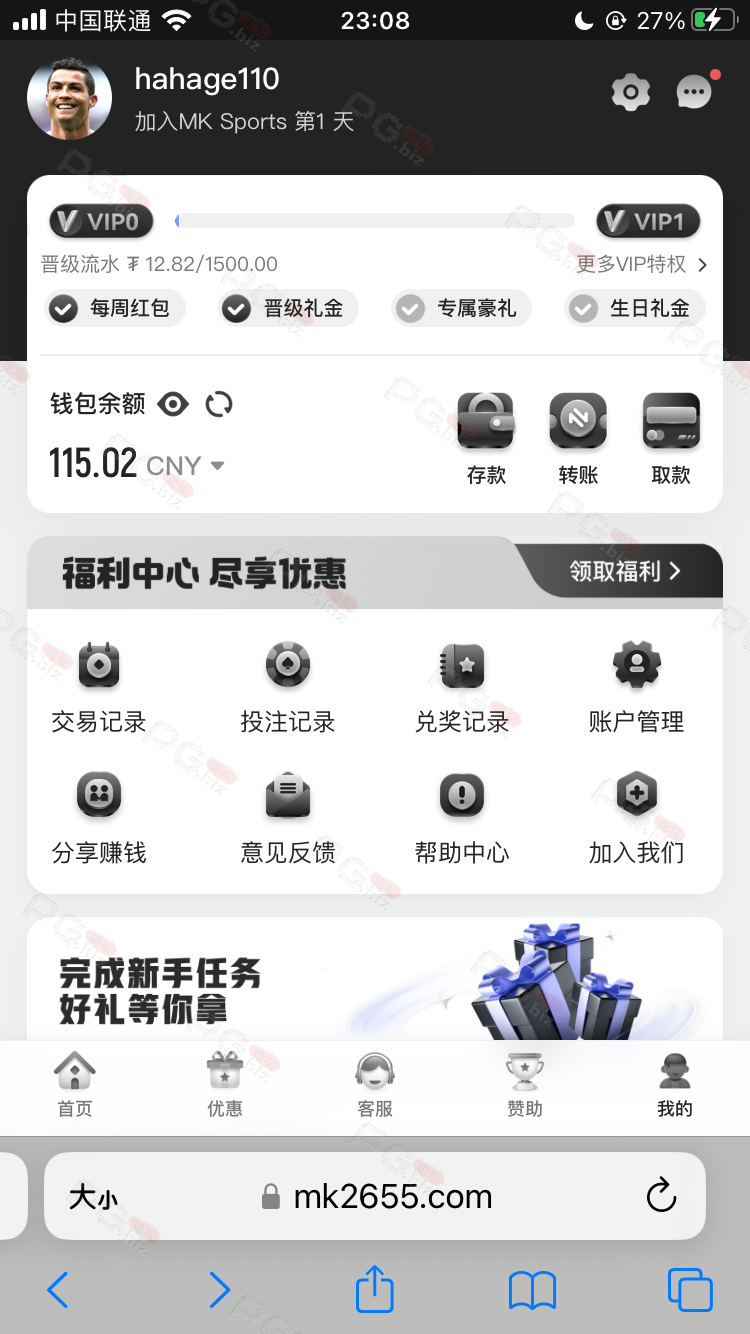Open the settings gear icon
The image size is (750, 1334).
[x=630, y=94]
